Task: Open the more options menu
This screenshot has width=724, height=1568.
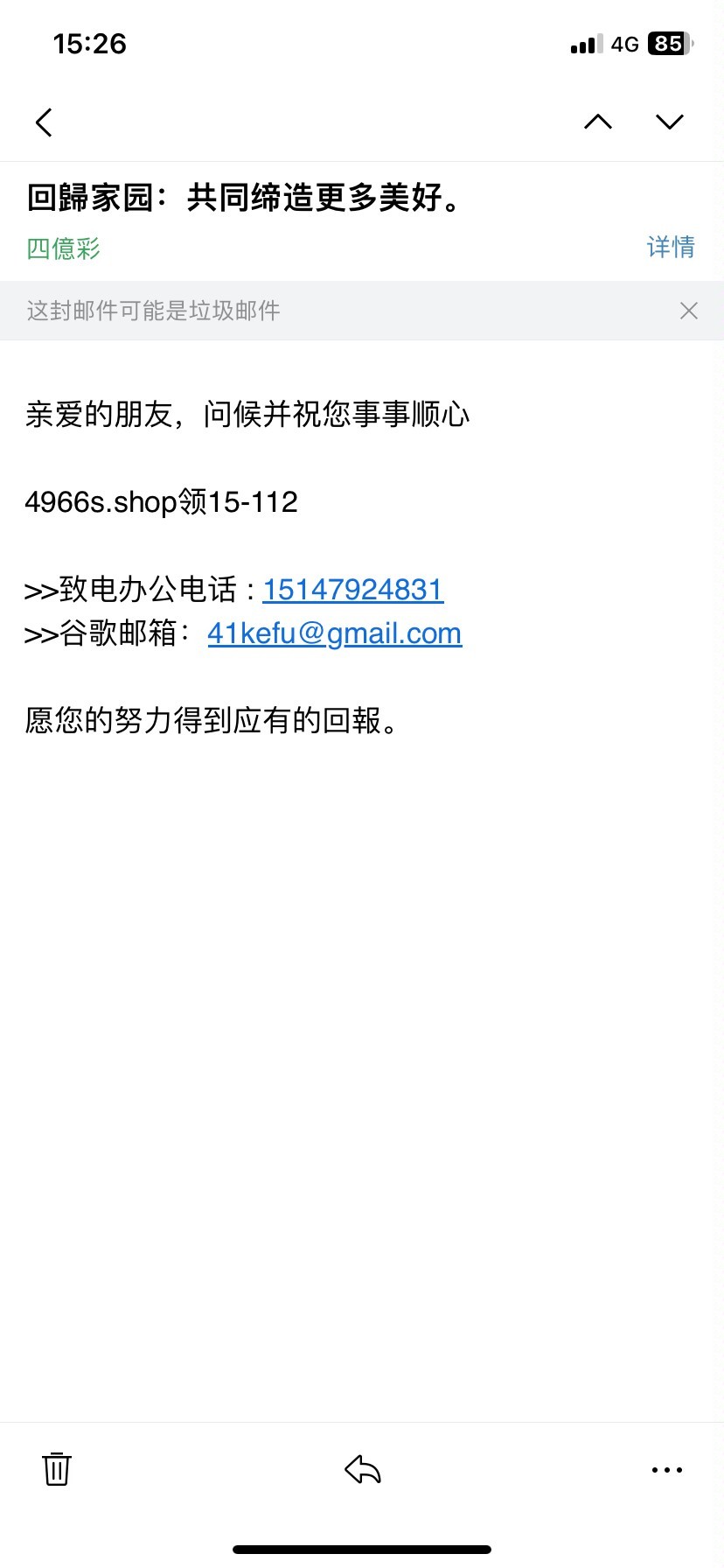Action: click(x=667, y=1470)
